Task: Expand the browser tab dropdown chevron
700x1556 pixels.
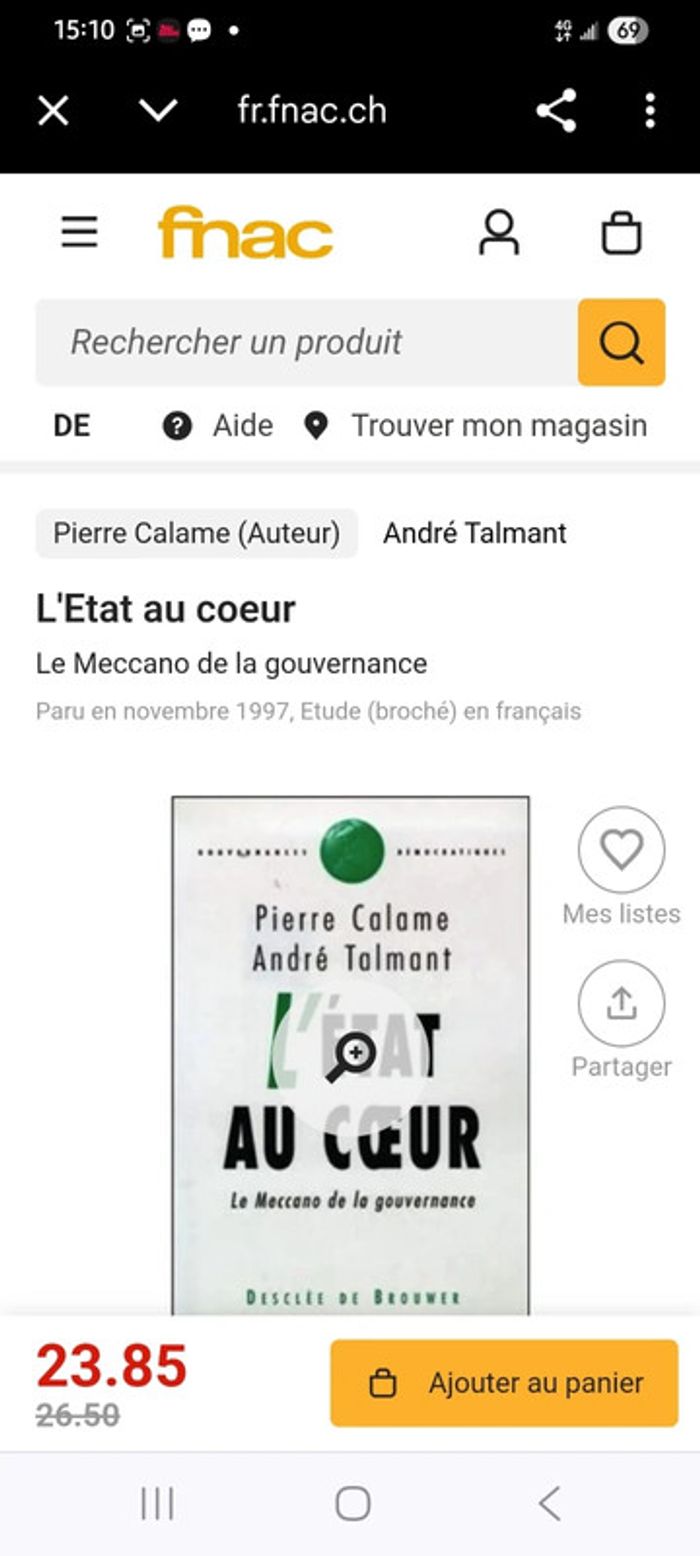Action: click(158, 110)
